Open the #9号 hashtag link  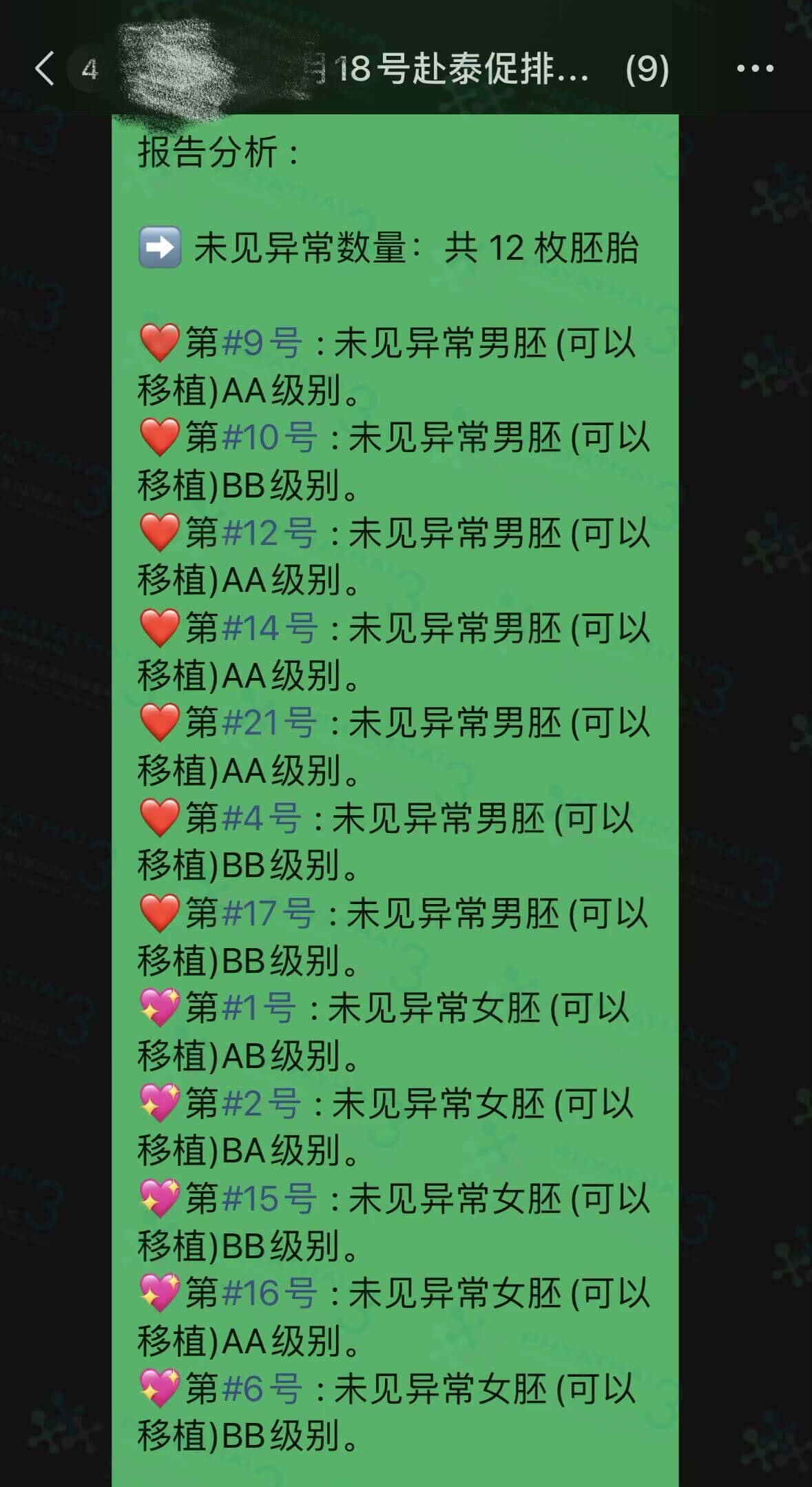[x=262, y=342]
